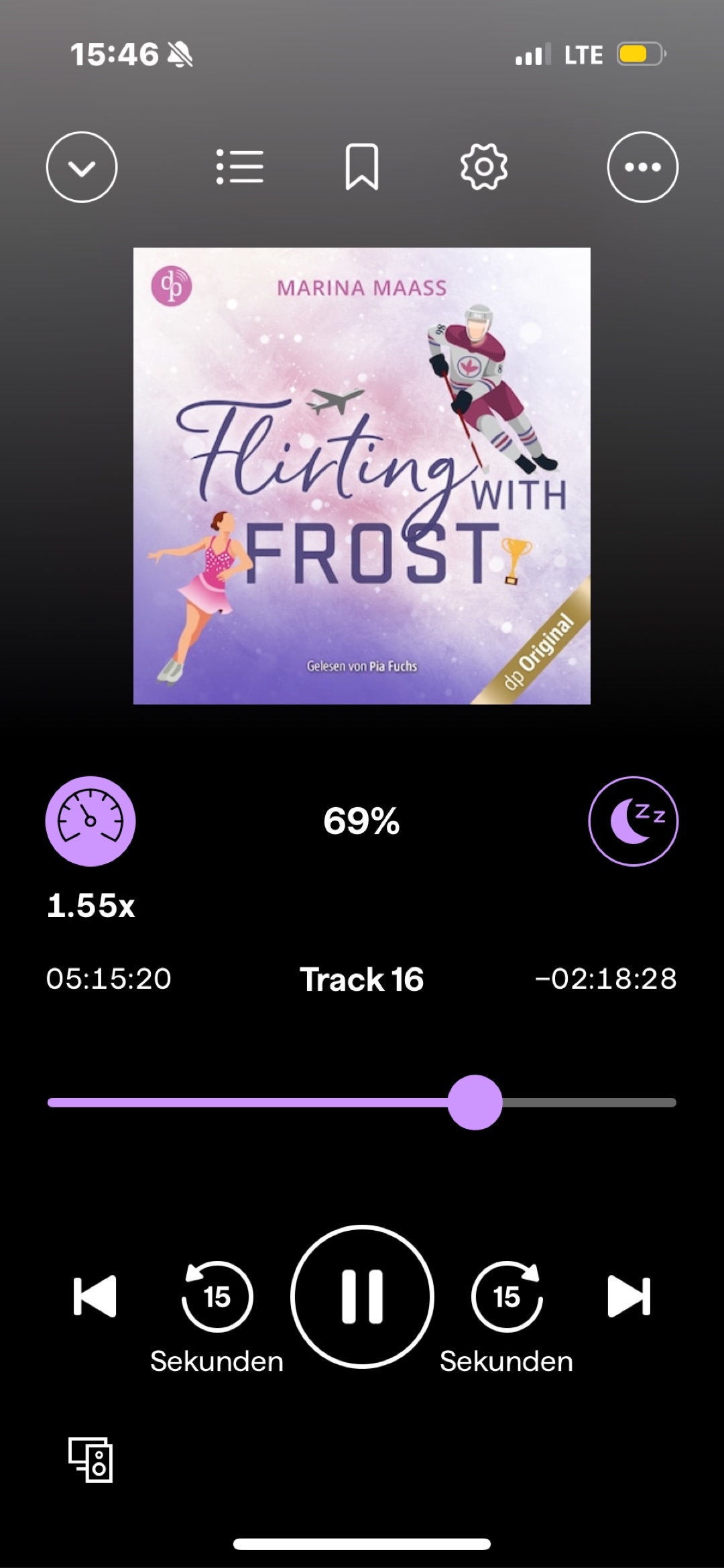Open the player settings gear
This screenshot has width=724, height=1568.
[x=483, y=167]
